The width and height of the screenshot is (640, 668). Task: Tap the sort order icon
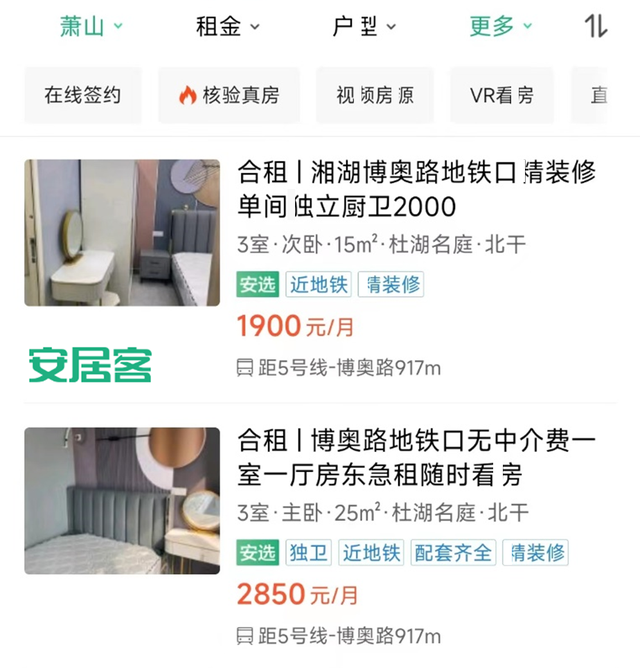coord(596,27)
